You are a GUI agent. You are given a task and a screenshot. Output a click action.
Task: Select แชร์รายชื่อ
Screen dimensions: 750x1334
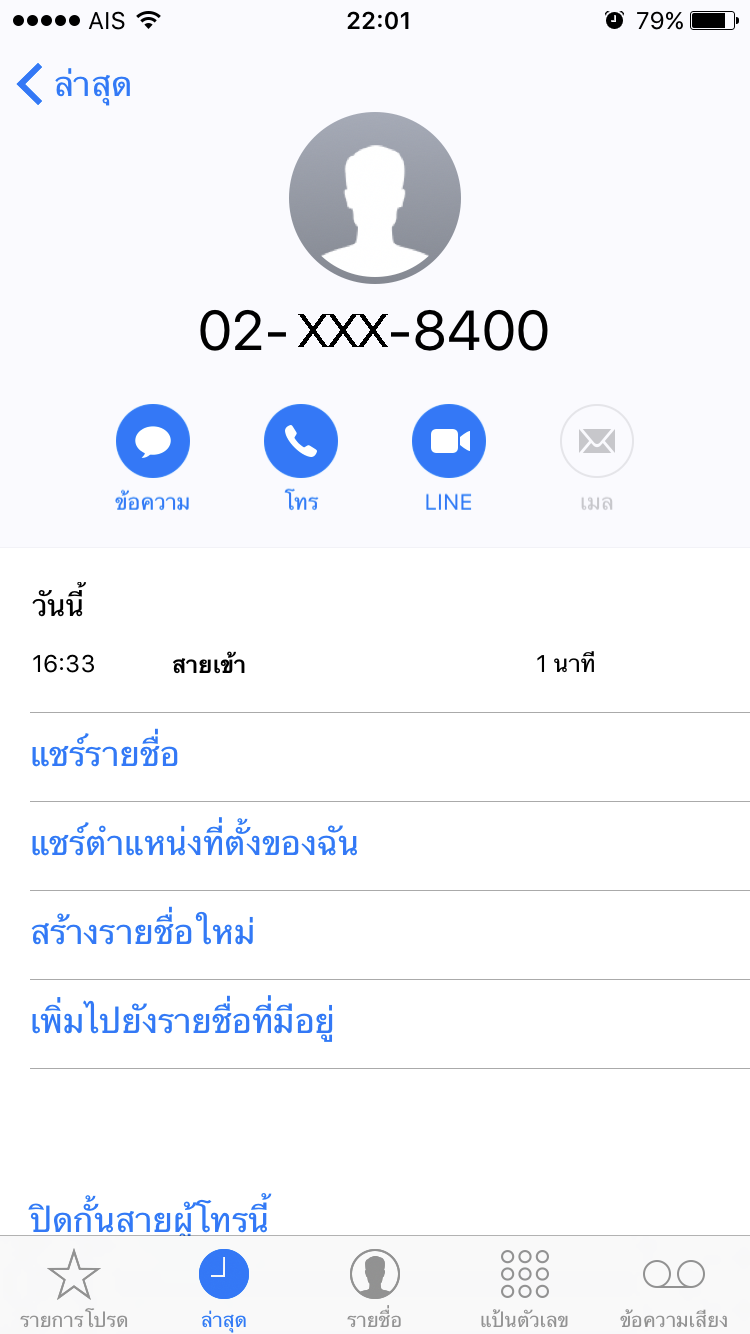tap(390, 757)
